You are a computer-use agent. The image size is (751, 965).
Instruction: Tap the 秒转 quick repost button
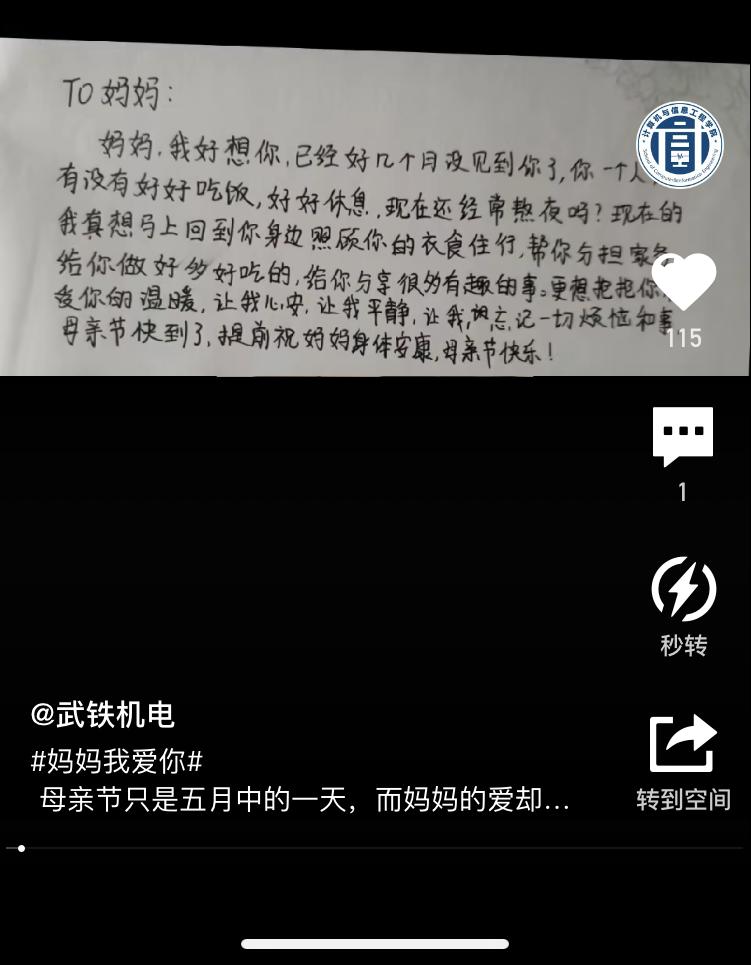pos(683,590)
